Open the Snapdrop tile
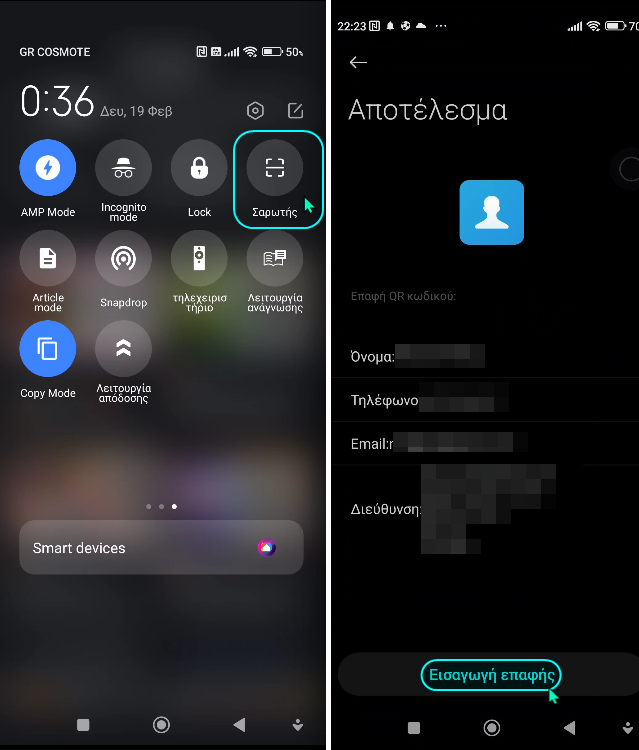The width and height of the screenshot is (639, 750). coord(123,258)
